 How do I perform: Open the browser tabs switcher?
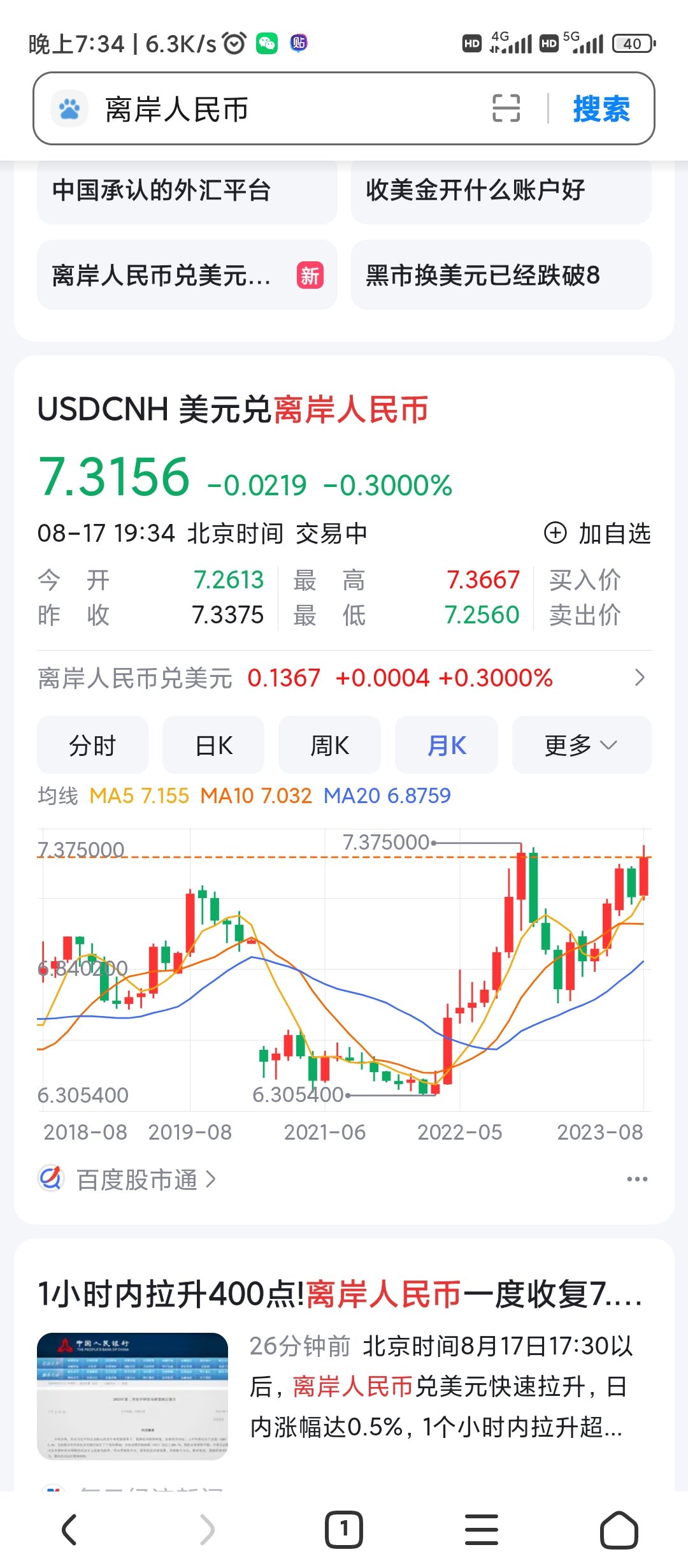click(x=344, y=1530)
